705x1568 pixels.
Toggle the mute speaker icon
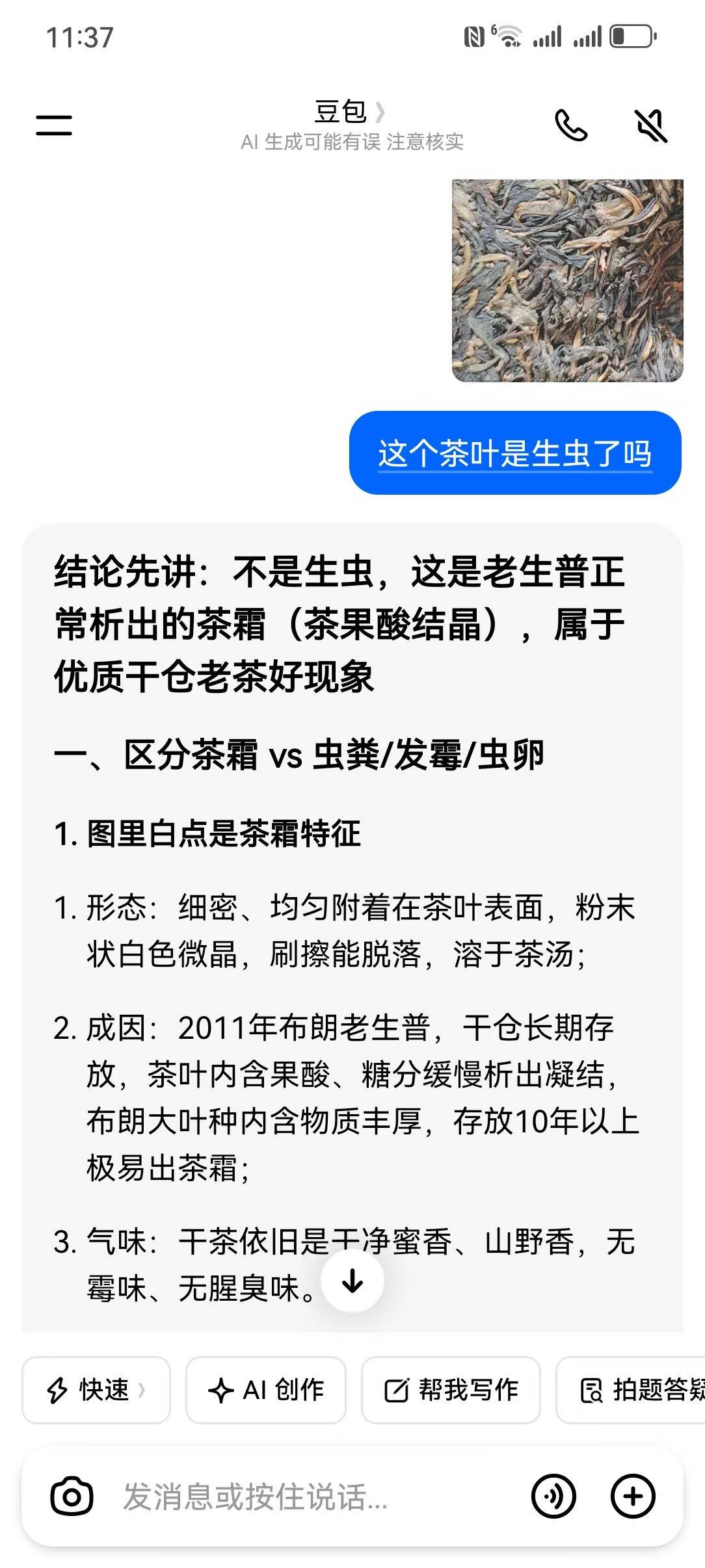point(651,125)
